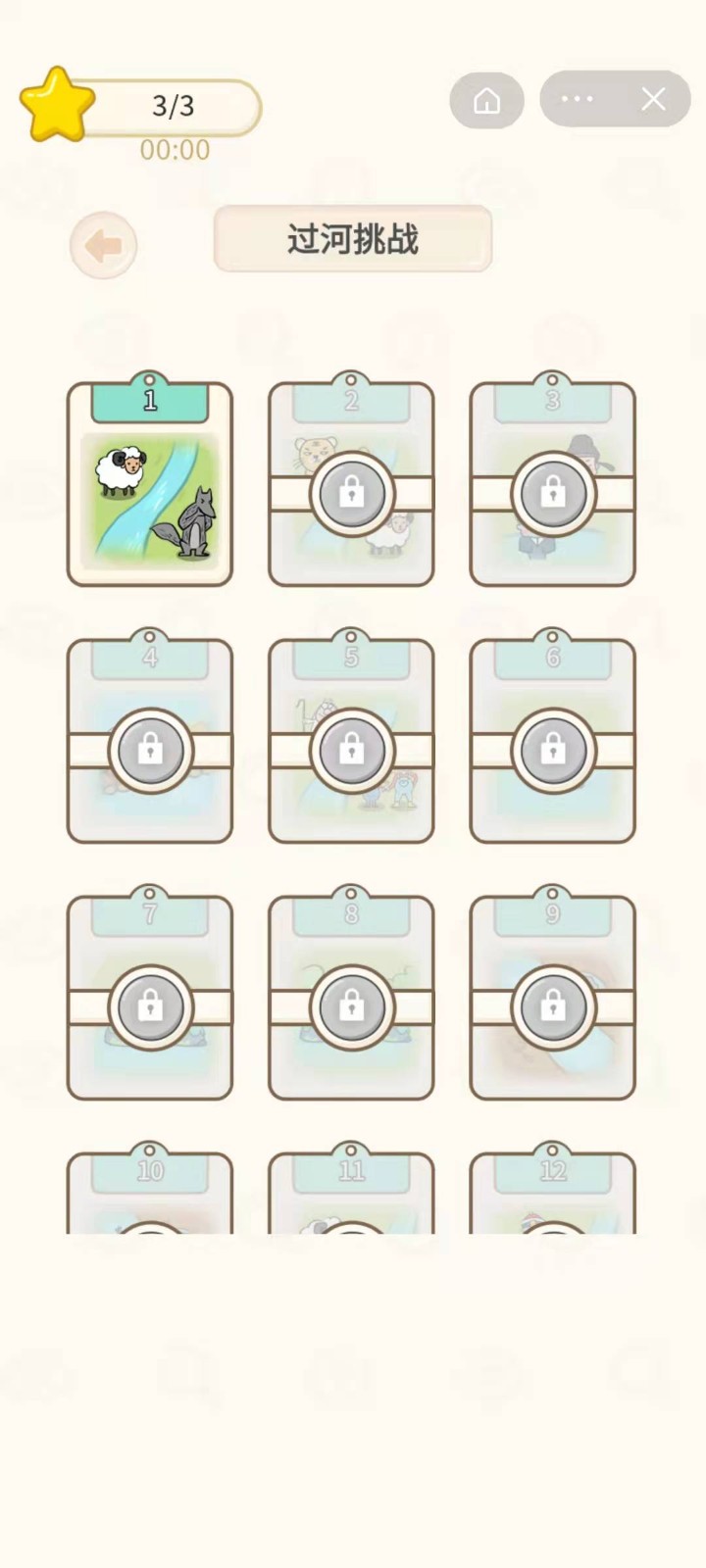Go back using the orange arrow button
706x1568 pixels.
(x=103, y=245)
